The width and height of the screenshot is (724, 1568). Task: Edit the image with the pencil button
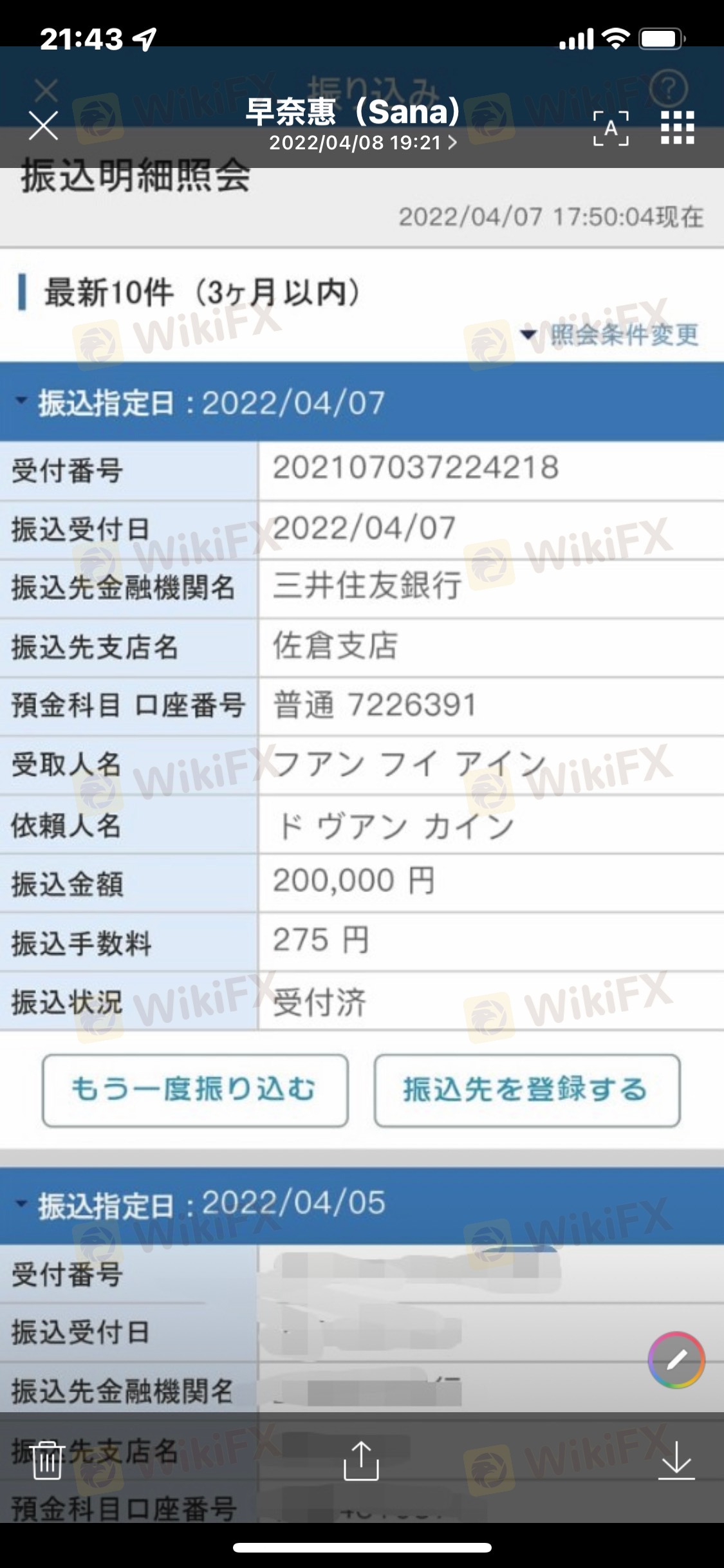click(x=676, y=1360)
